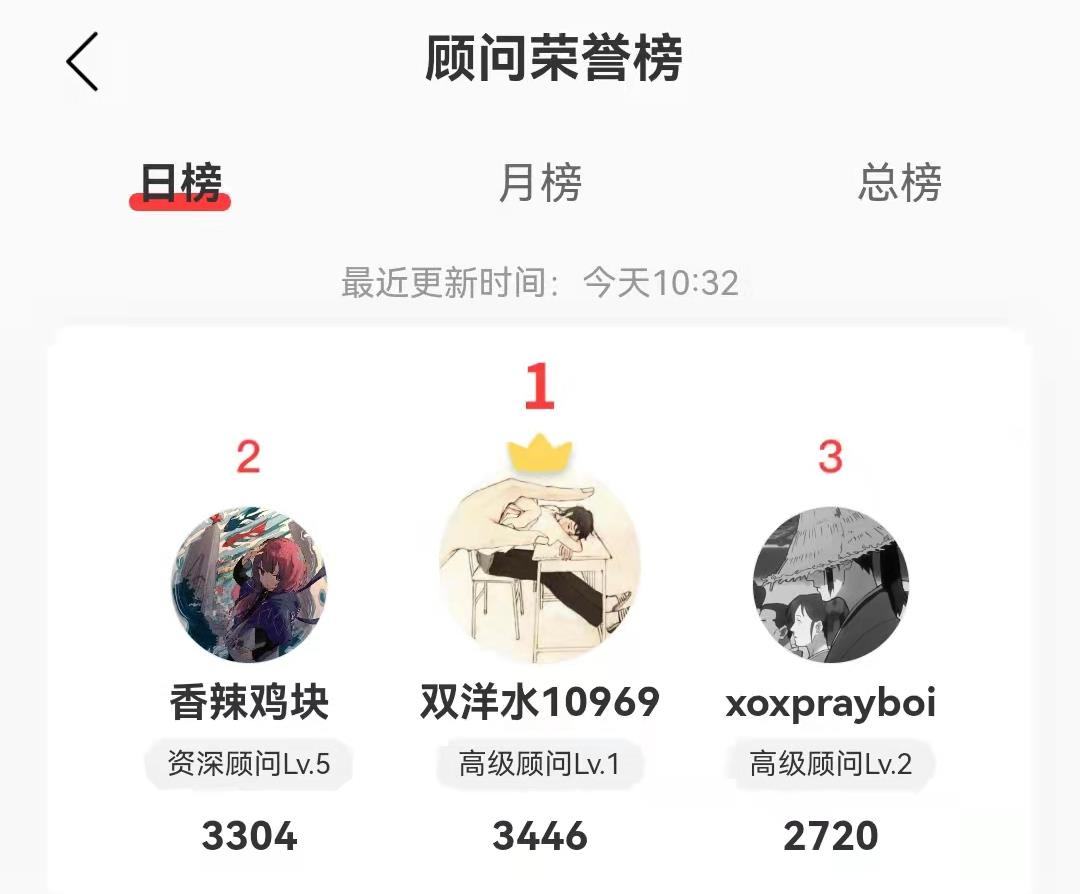Switch to the 总榜 overall tab

point(899,184)
